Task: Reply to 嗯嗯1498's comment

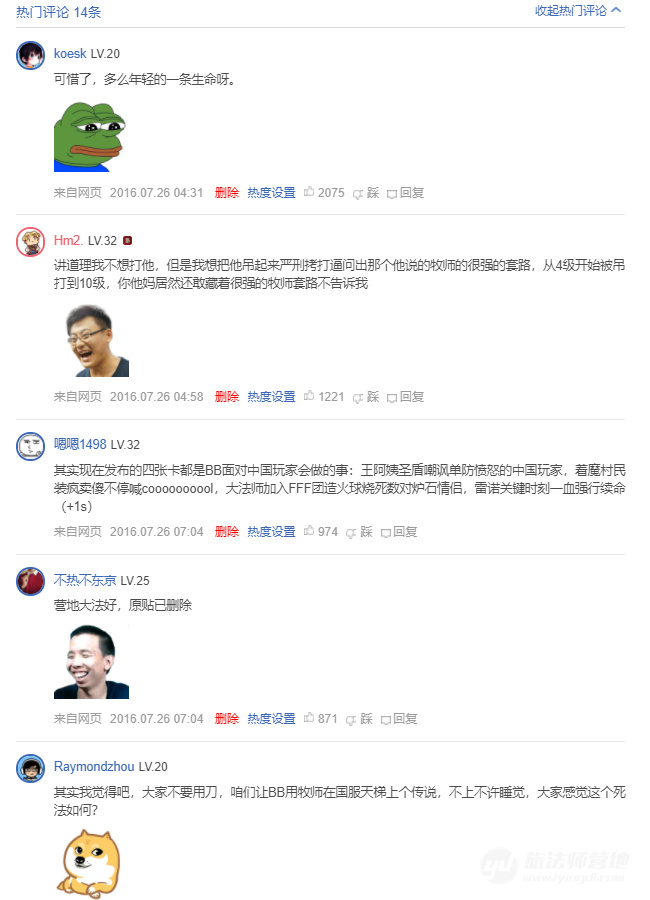Action: [x=399, y=532]
